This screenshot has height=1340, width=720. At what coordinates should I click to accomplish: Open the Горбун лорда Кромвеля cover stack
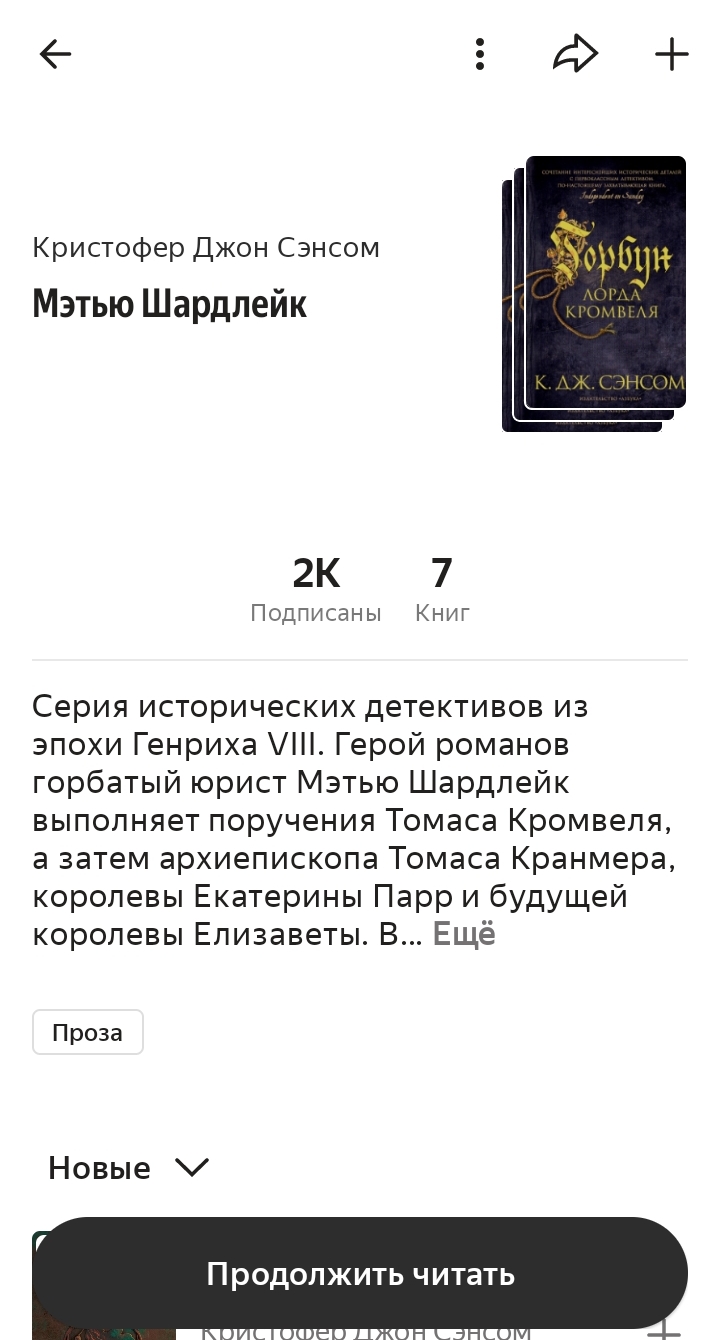point(596,292)
